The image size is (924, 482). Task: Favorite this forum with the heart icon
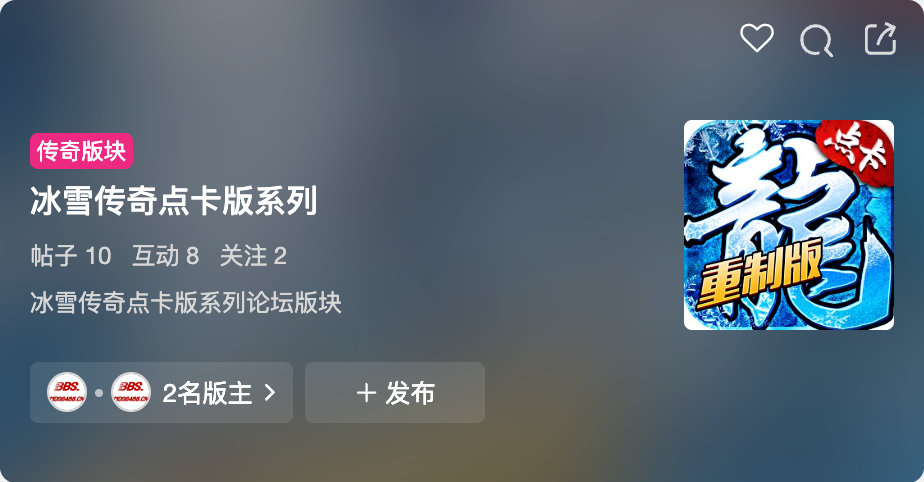[x=757, y=39]
